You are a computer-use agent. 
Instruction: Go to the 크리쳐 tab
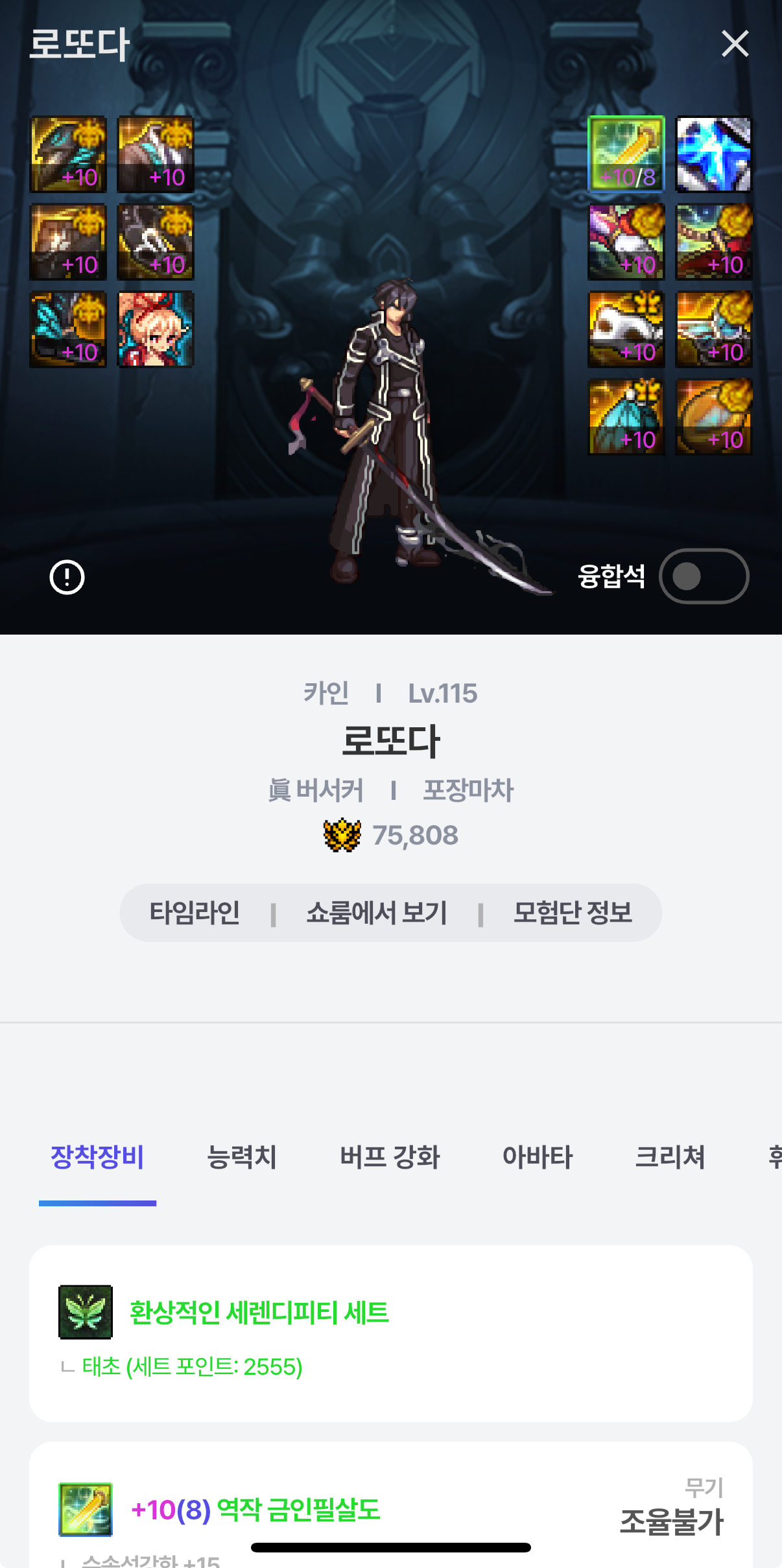(670, 1158)
